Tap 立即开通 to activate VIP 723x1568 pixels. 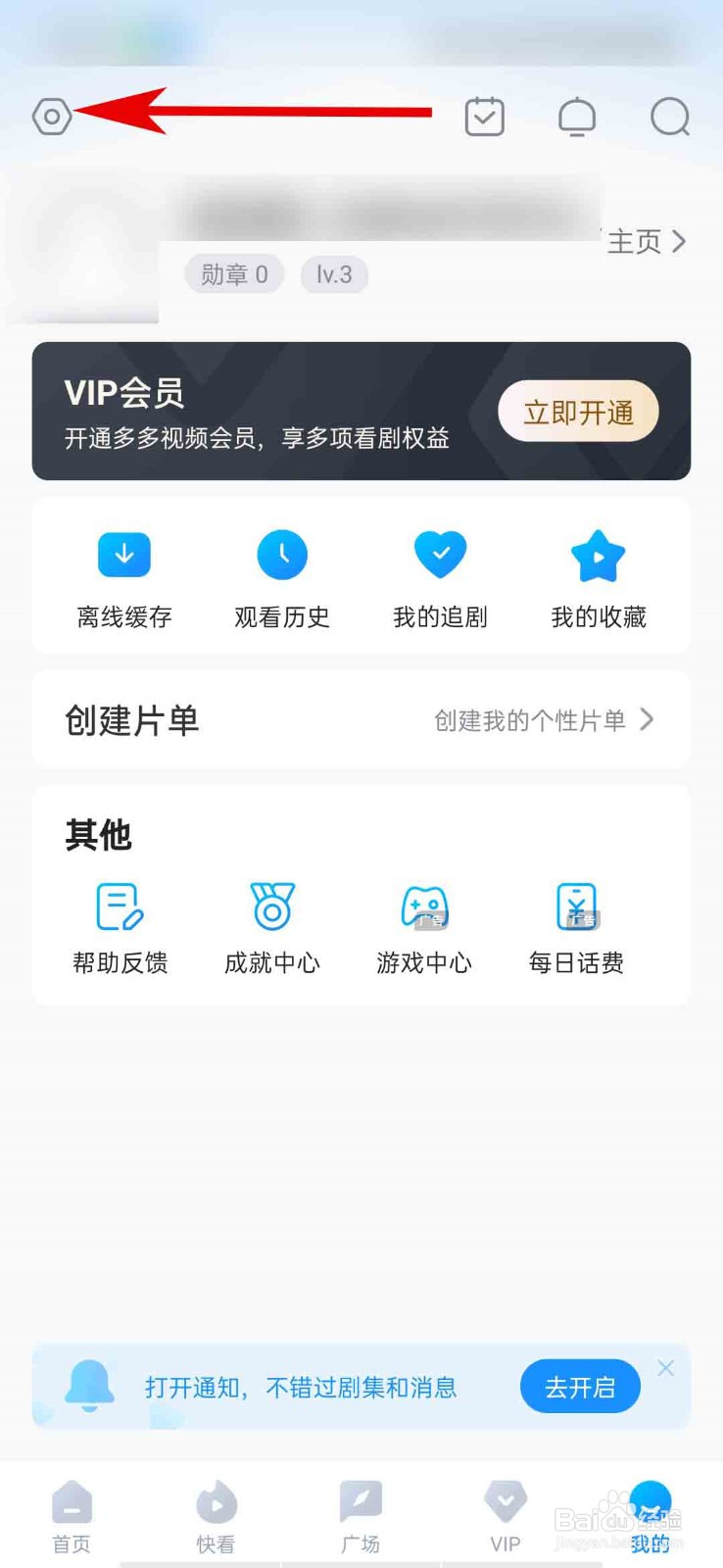(x=579, y=412)
